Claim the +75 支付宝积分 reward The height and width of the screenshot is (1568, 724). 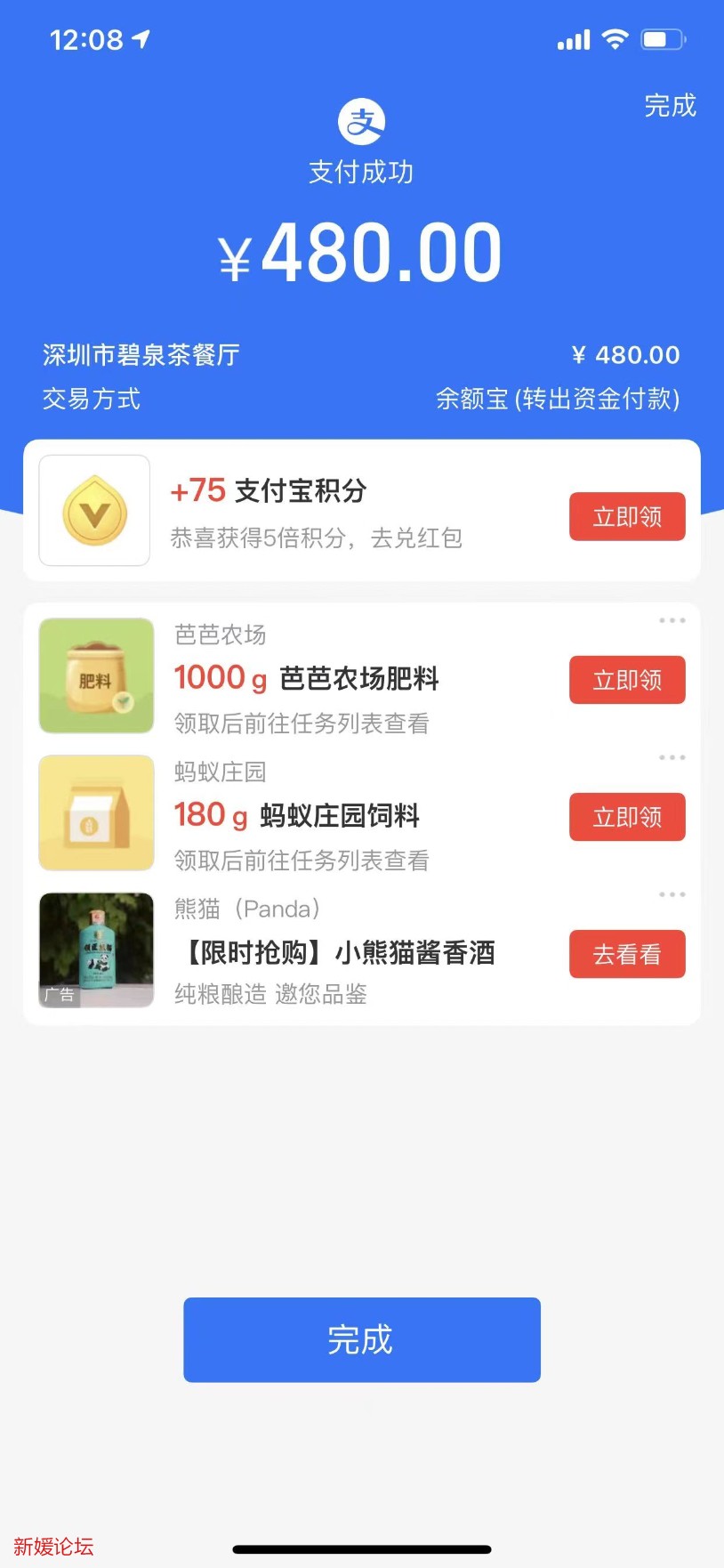[627, 516]
